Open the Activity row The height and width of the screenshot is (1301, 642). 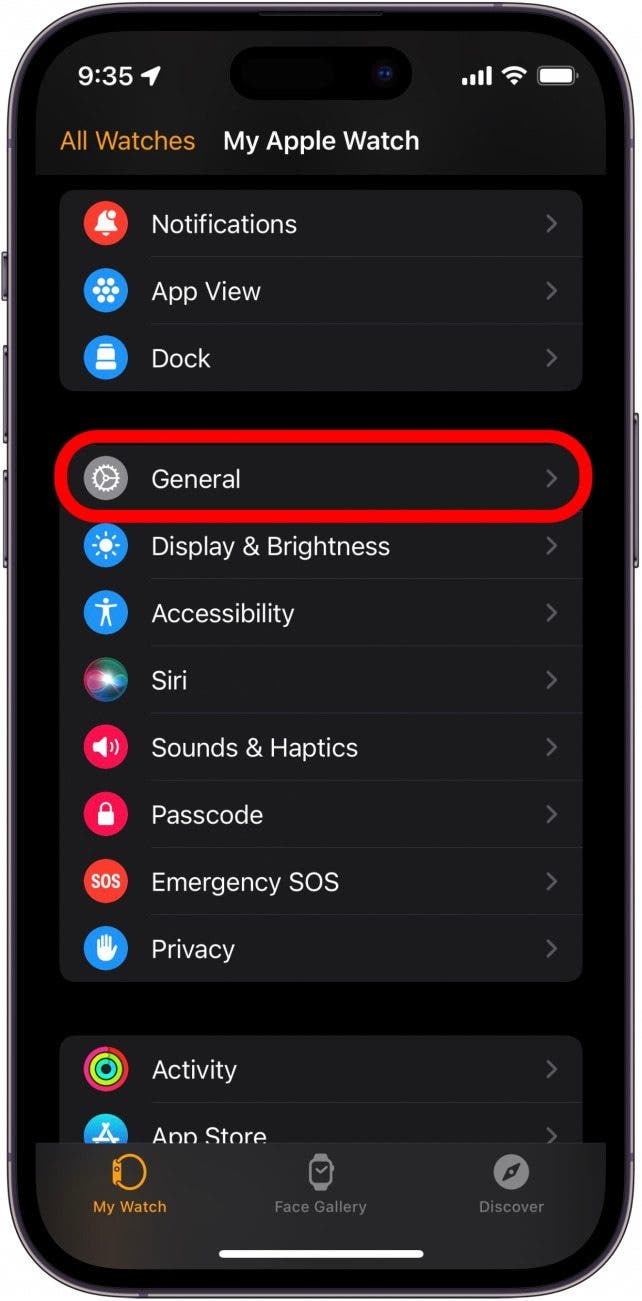click(320, 1069)
